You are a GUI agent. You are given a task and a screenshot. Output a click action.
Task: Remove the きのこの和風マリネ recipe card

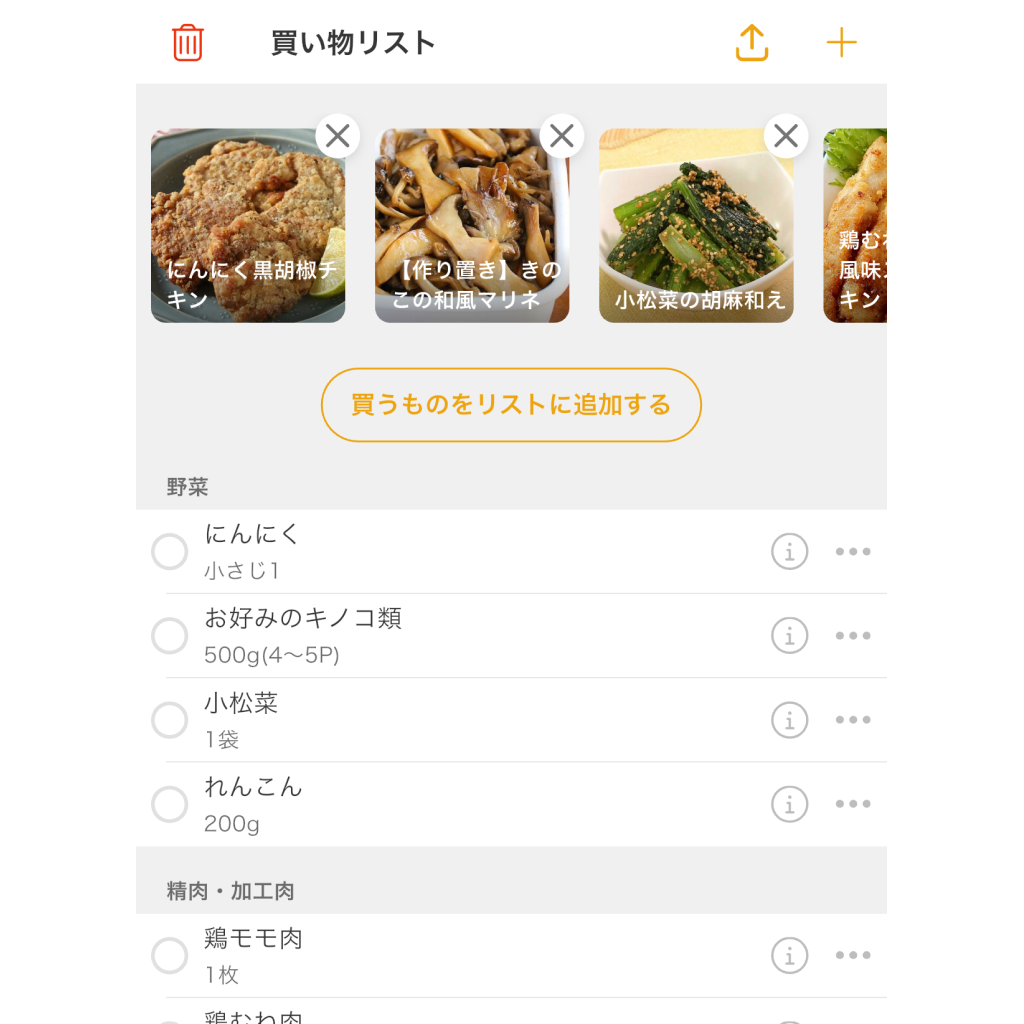click(x=562, y=136)
